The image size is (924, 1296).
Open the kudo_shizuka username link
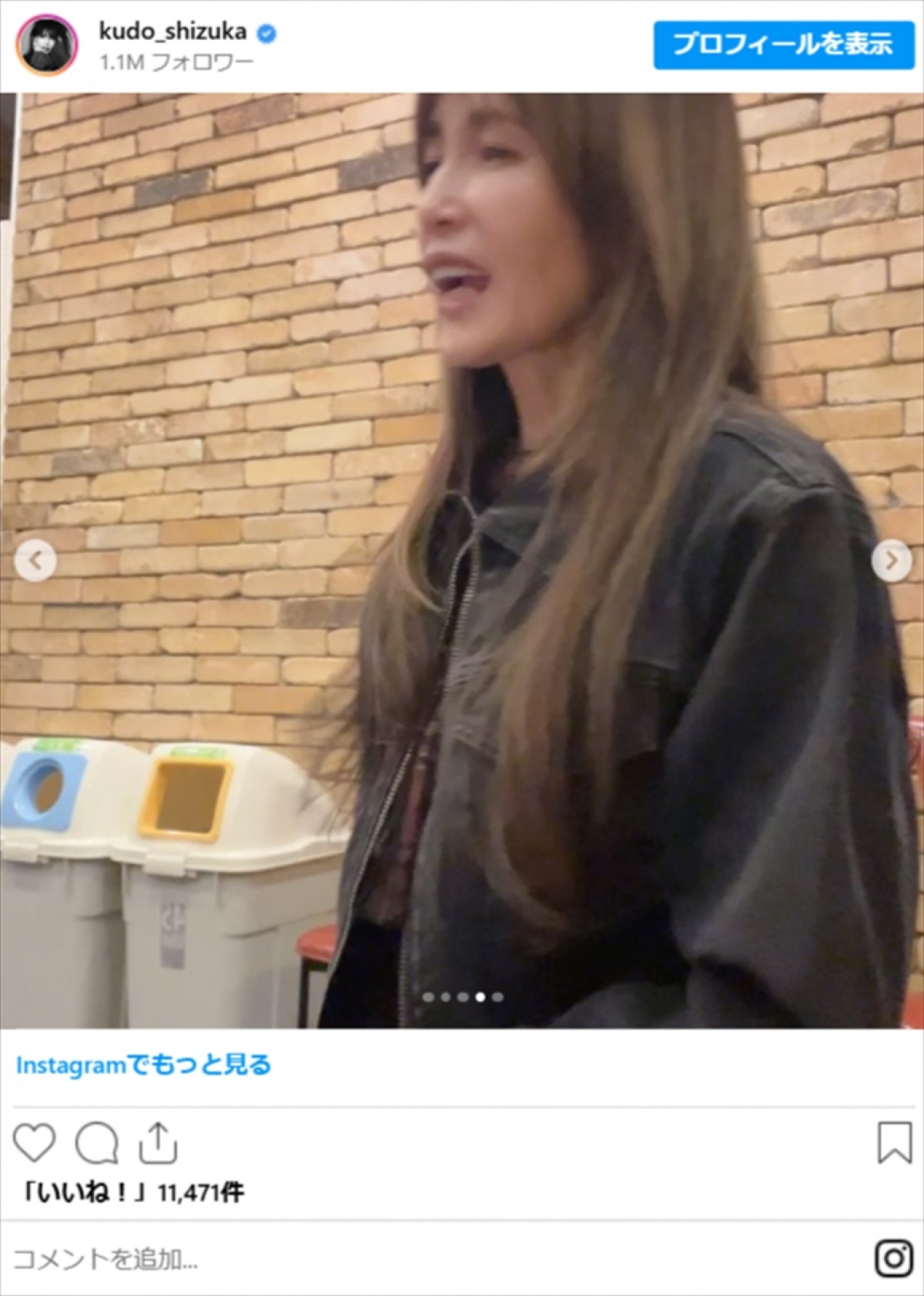tap(172, 31)
